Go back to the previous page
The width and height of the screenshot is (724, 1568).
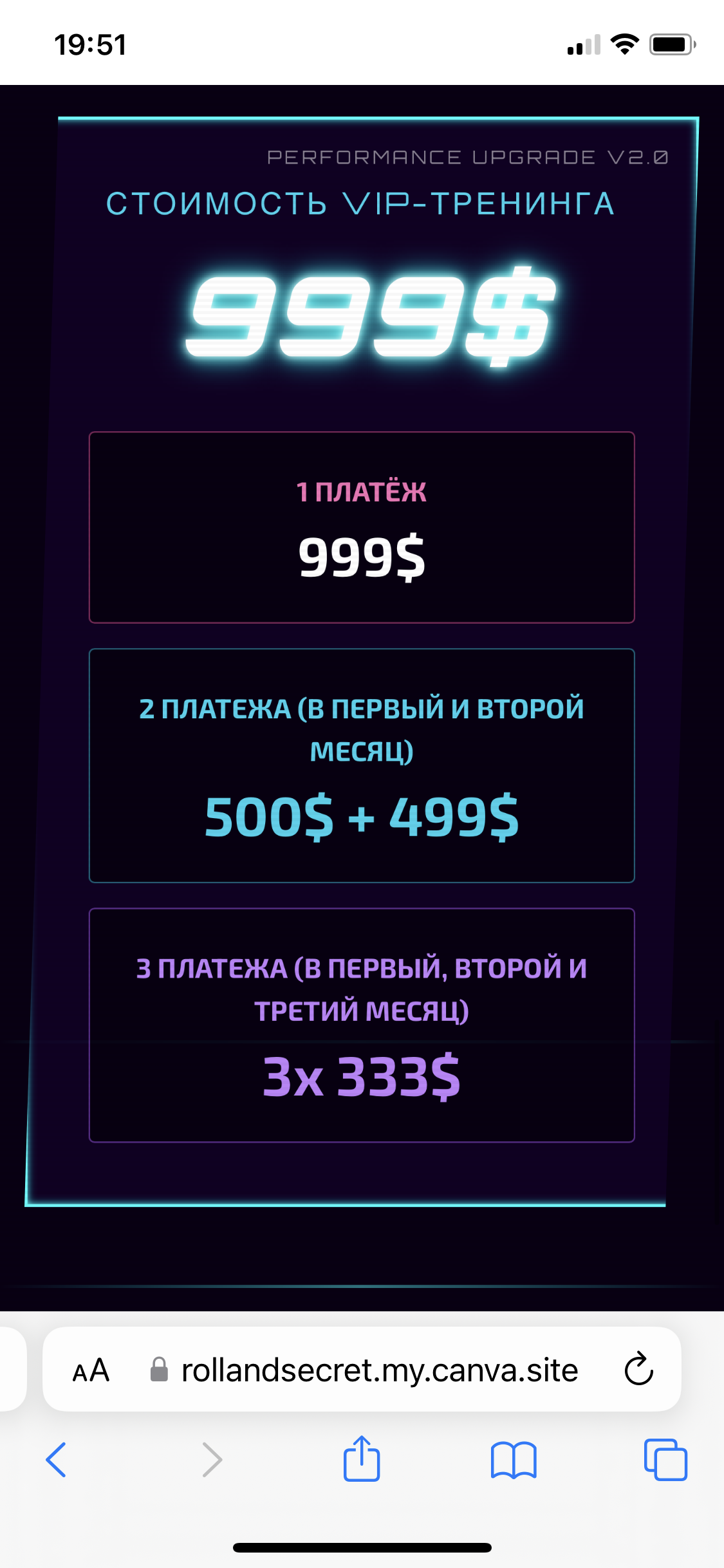[x=57, y=1460]
